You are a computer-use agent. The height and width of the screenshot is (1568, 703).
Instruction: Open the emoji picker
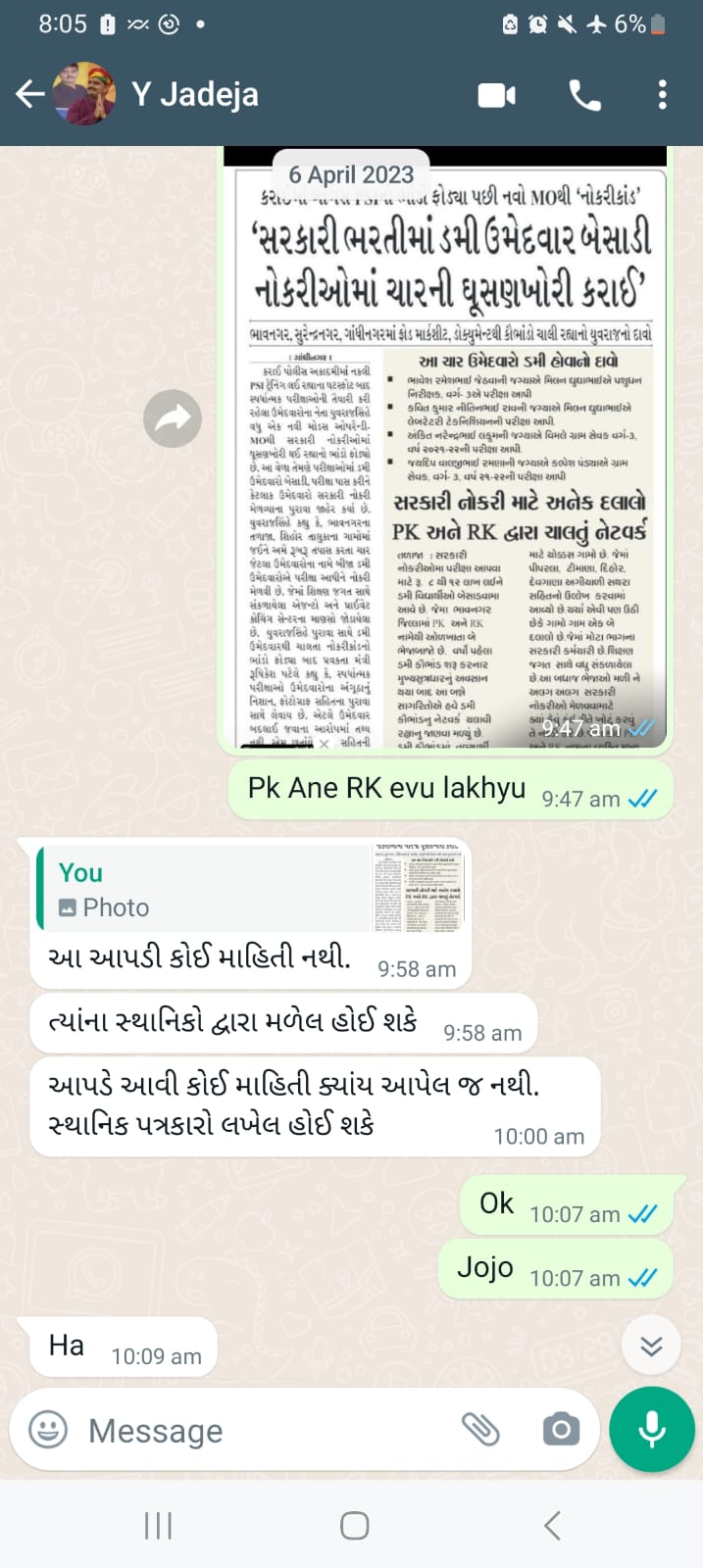pos(48,1430)
